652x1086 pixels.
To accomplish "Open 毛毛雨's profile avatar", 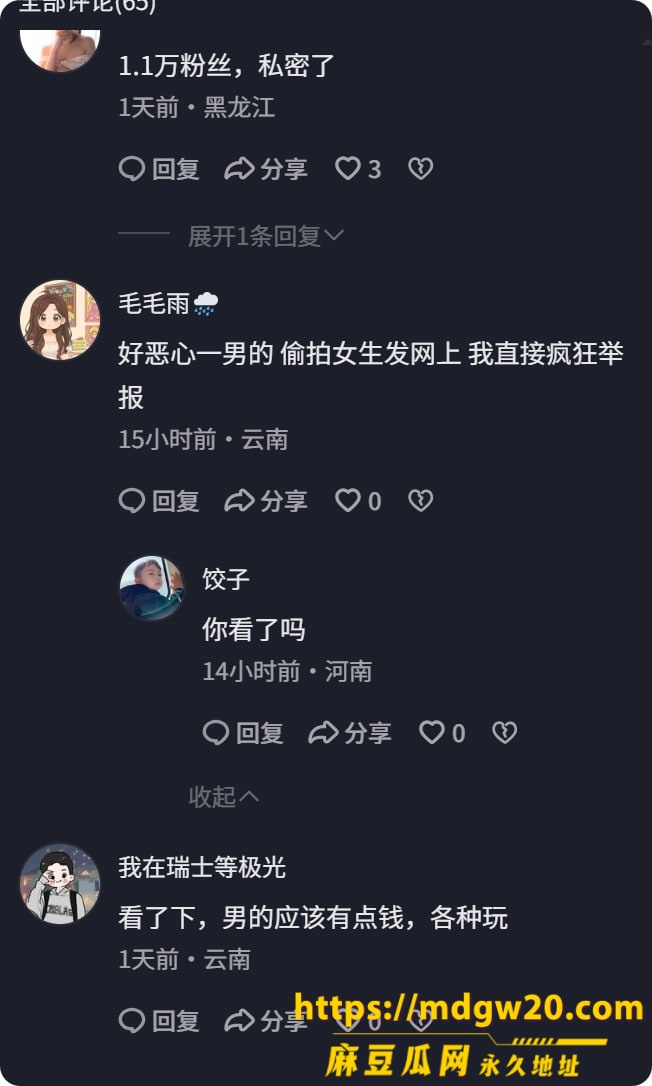I will pos(60,320).
